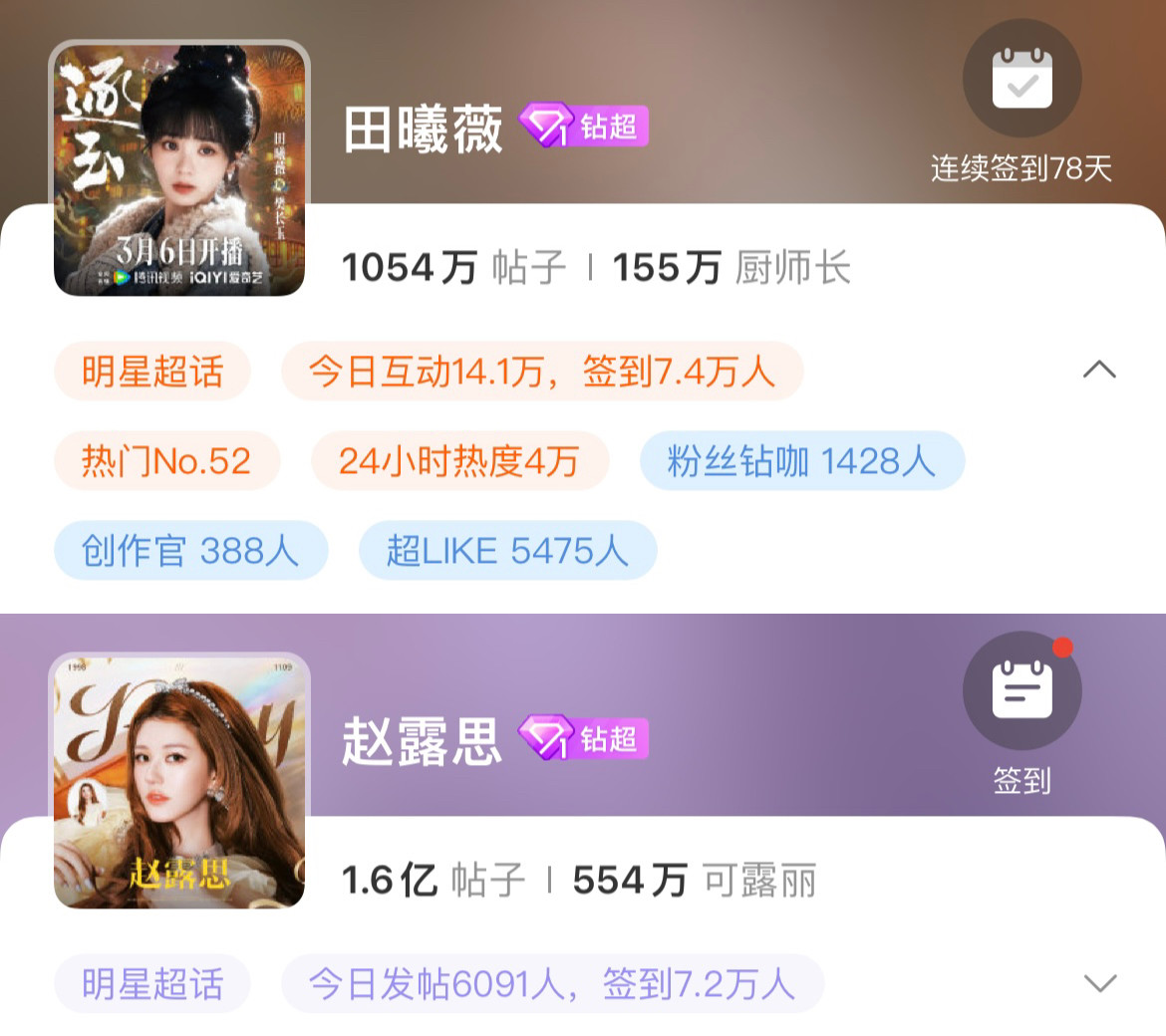View the 超LIKE 5475人 chip
Image resolution: width=1166 pixels, height=1036 pixels.
coord(508,550)
